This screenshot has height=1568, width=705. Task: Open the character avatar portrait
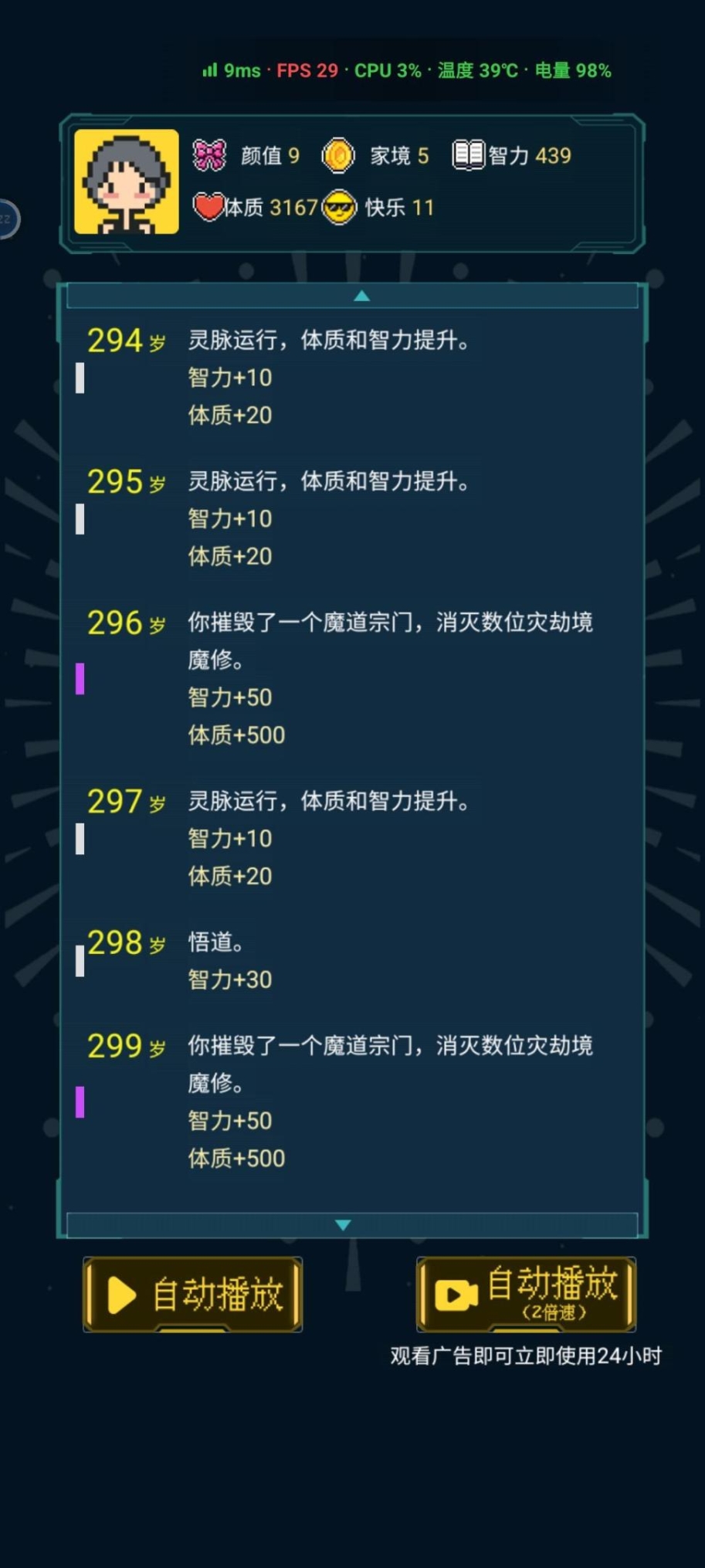point(127,182)
